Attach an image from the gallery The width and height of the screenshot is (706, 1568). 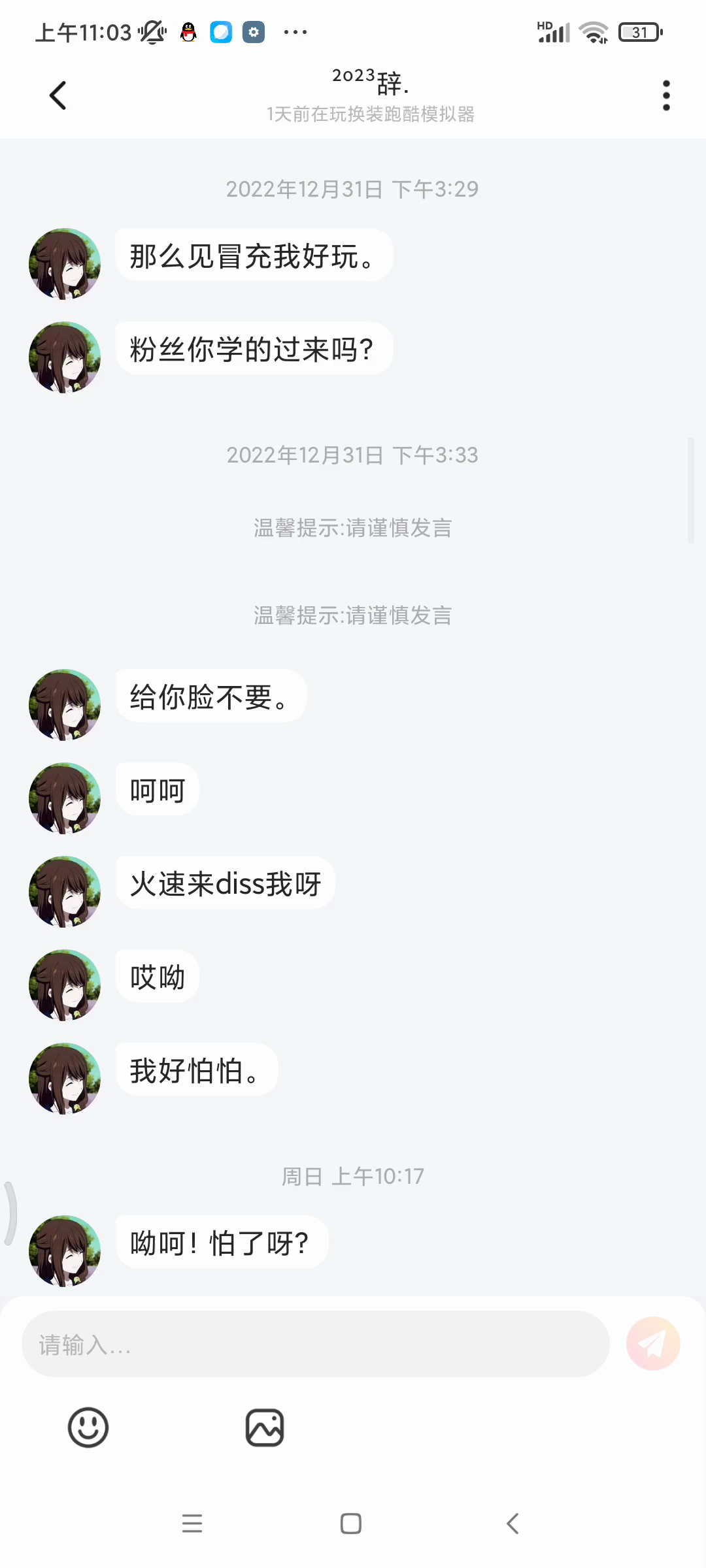[x=265, y=1428]
